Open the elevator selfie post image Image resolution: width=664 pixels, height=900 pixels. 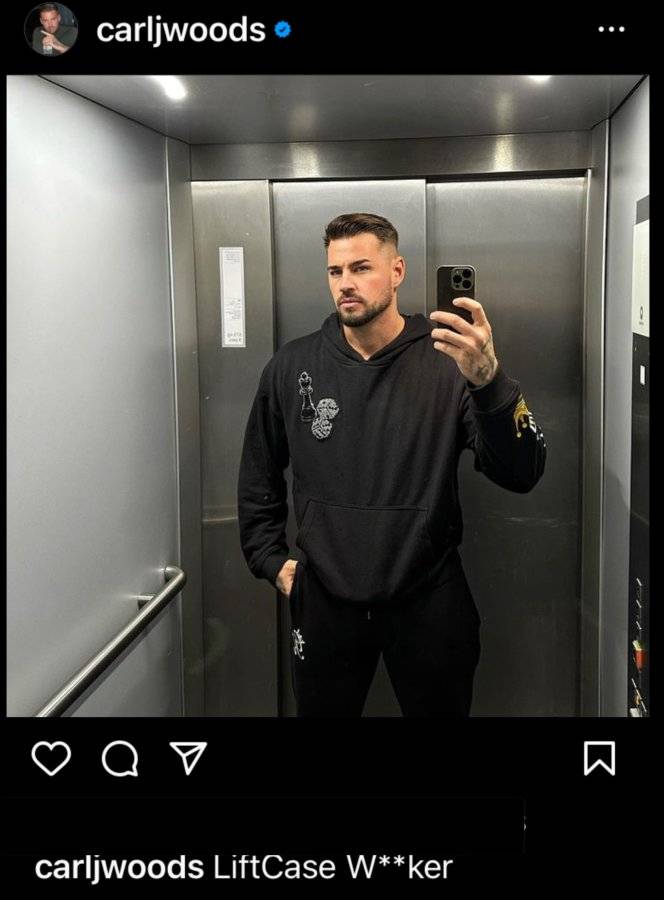328,396
